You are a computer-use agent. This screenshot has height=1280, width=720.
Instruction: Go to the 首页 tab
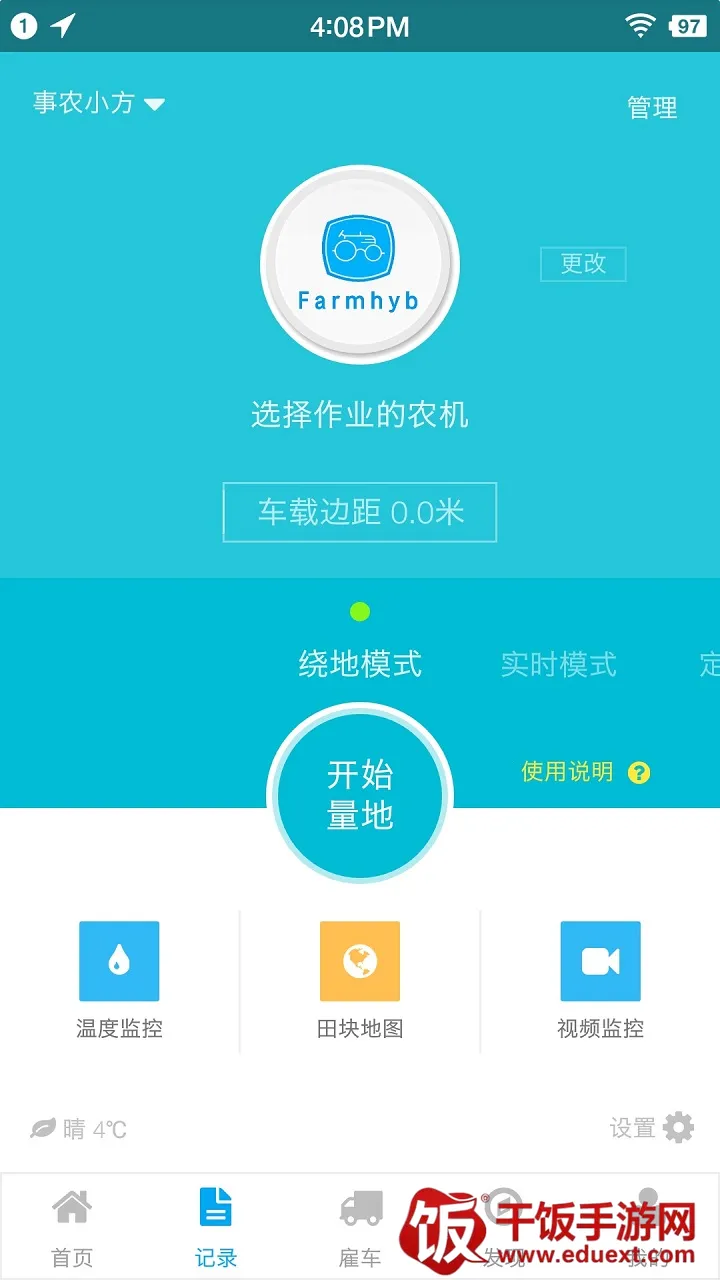pos(72,1226)
